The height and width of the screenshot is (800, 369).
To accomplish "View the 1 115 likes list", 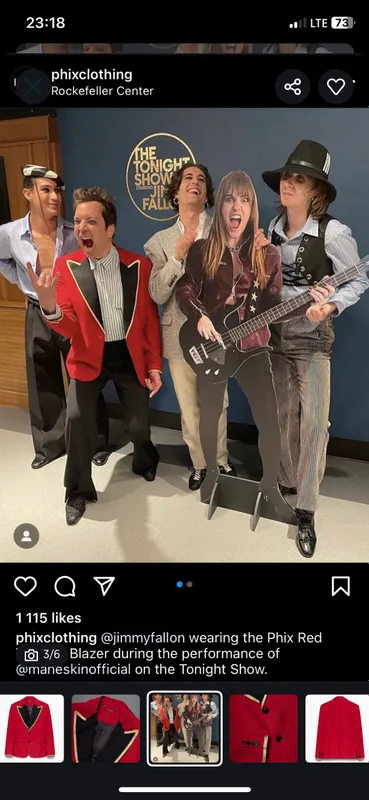I will point(48,618).
